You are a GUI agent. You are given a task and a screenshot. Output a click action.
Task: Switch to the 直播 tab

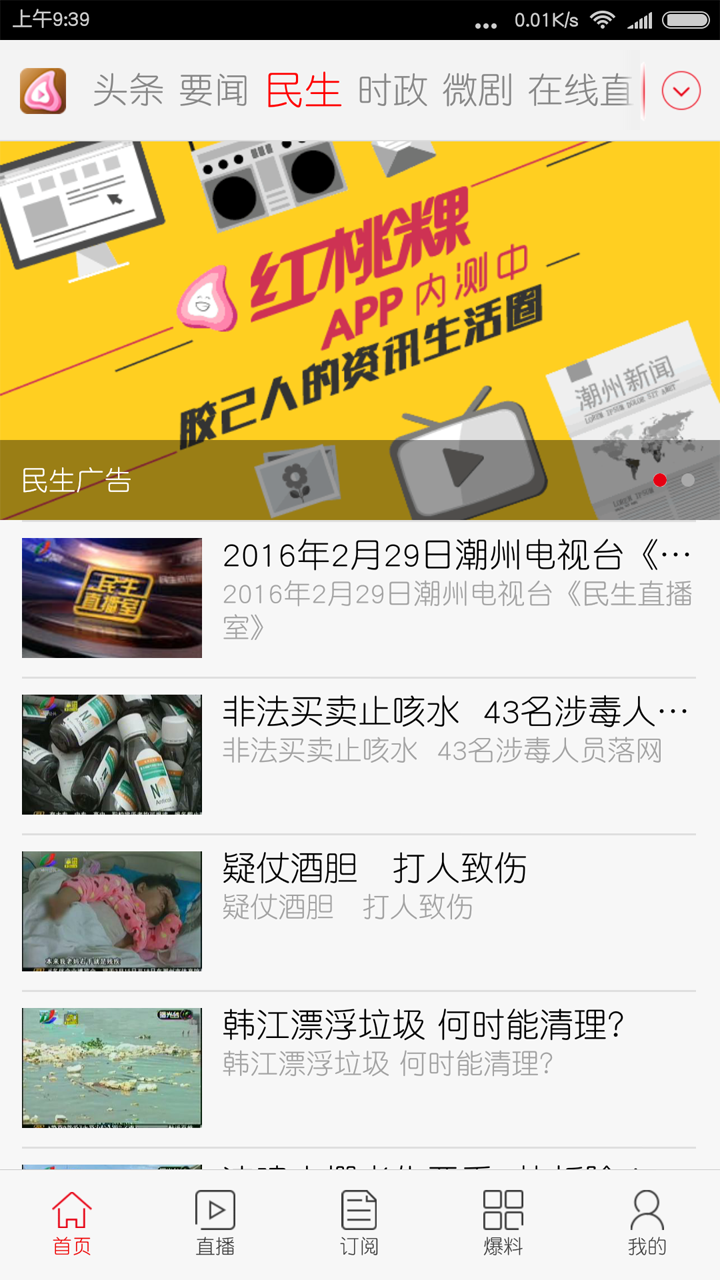pyautogui.click(x=215, y=1224)
